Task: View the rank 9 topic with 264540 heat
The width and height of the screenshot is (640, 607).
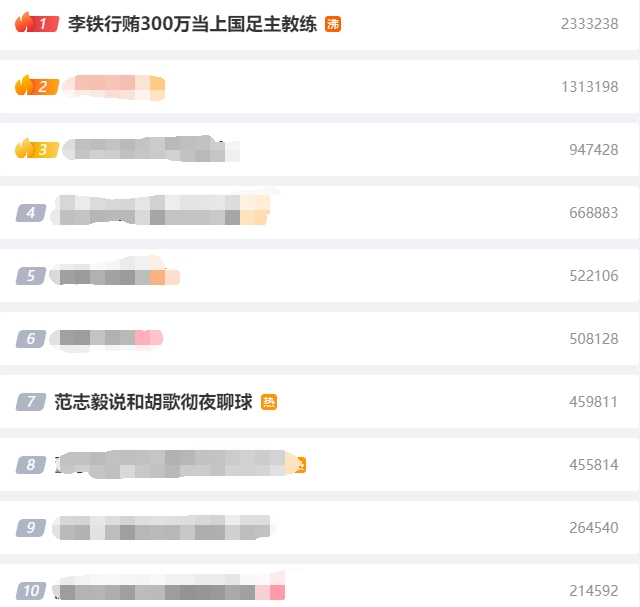Action: (x=162, y=528)
